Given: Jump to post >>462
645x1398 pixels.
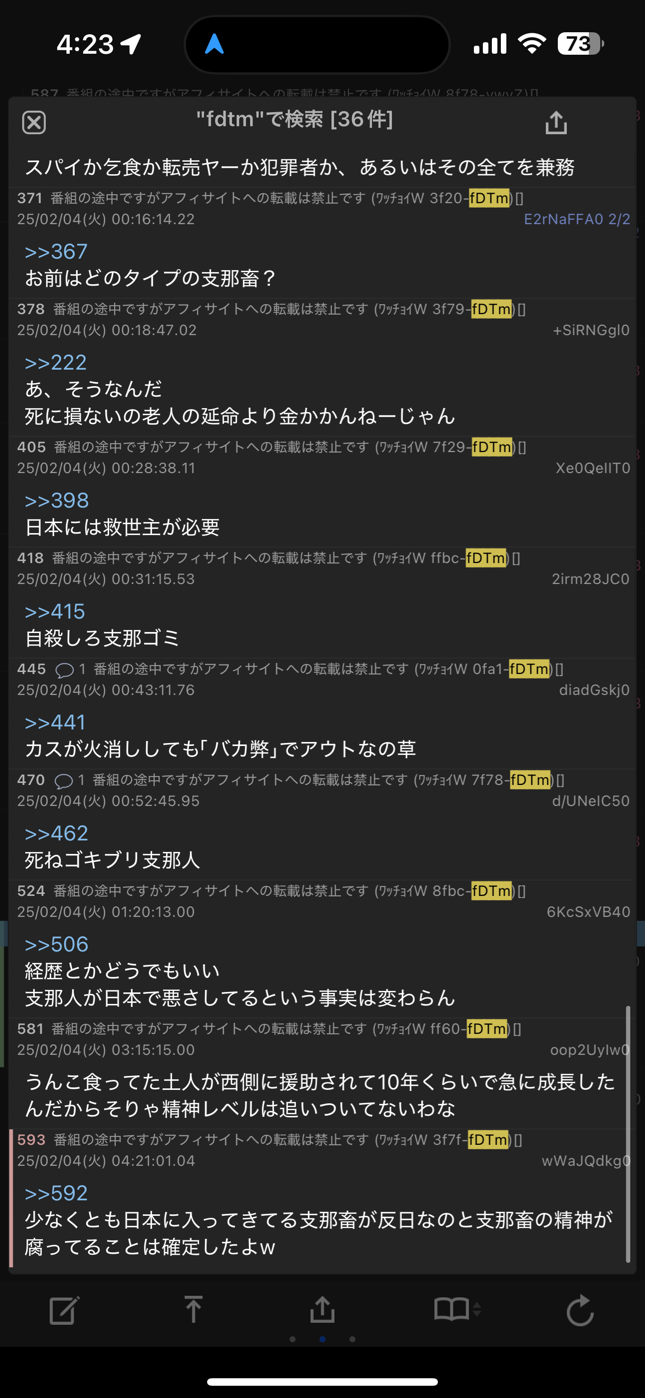Looking at the screenshot, I should [57, 833].
